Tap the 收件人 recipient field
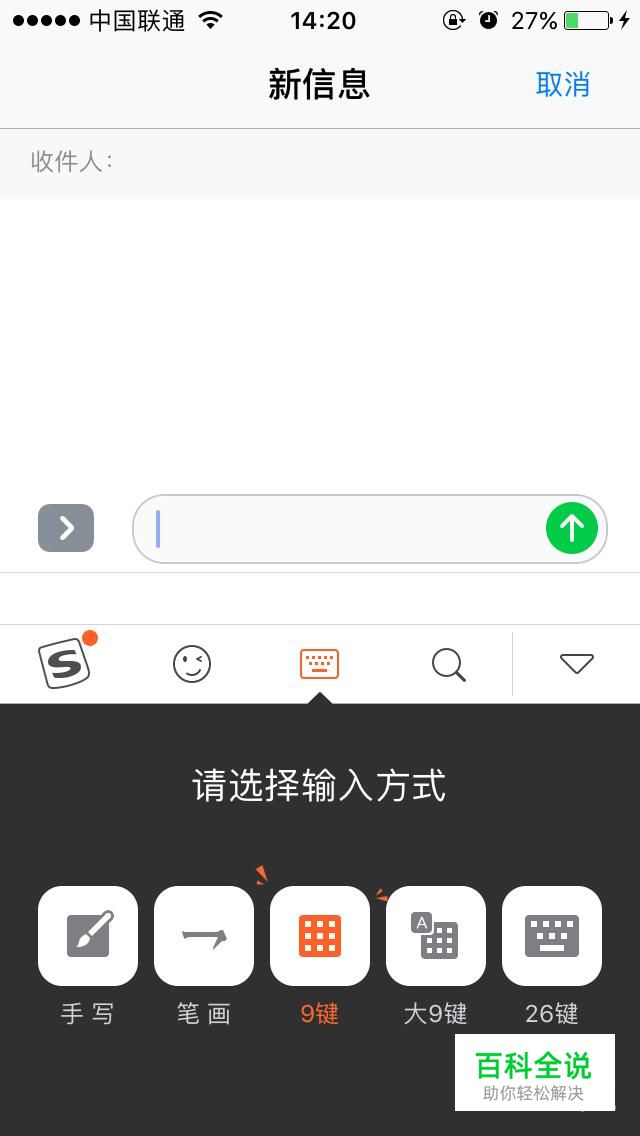 320,162
